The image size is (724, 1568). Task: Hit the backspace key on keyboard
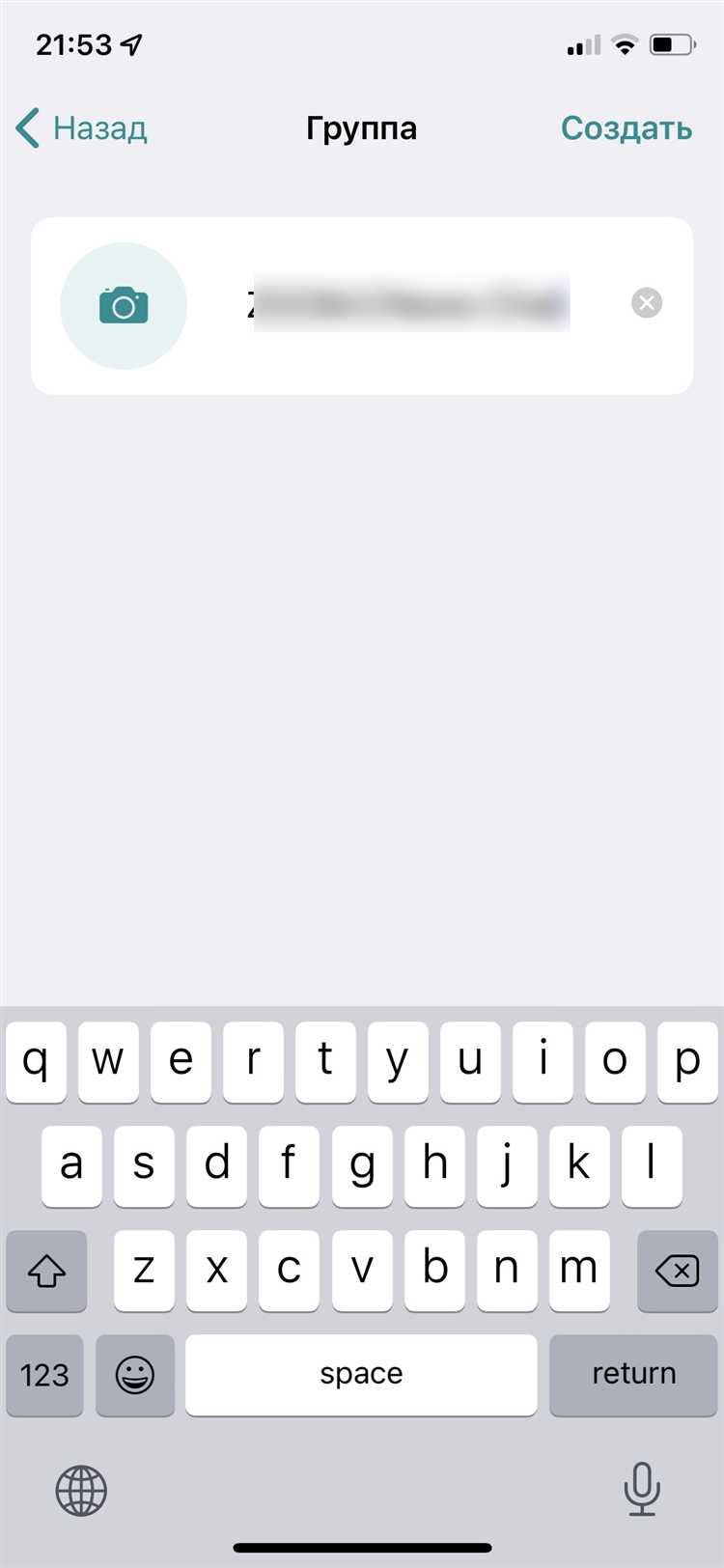pos(678,1271)
